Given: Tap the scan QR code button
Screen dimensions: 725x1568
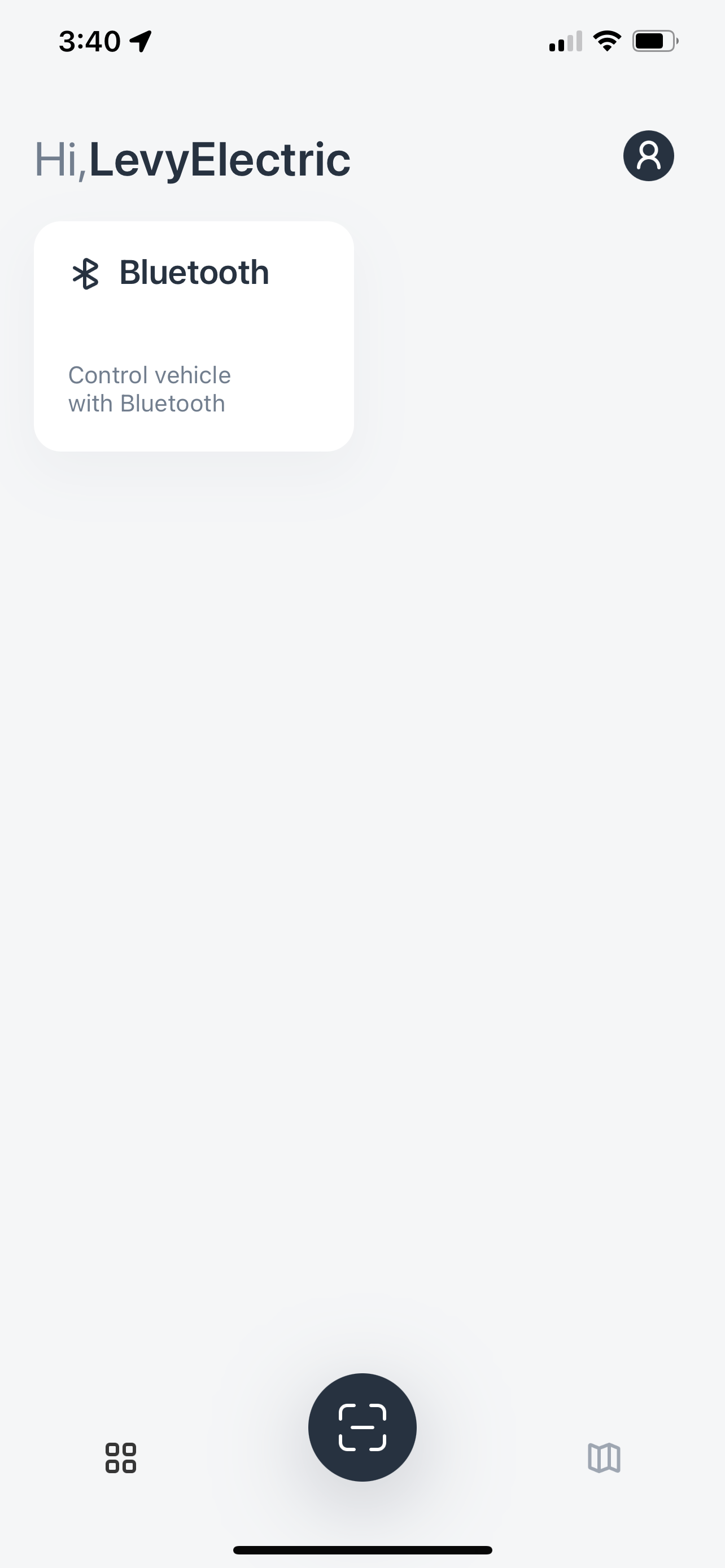Looking at the screenshot, I should pyautogui.click(x=362, y=1427).
